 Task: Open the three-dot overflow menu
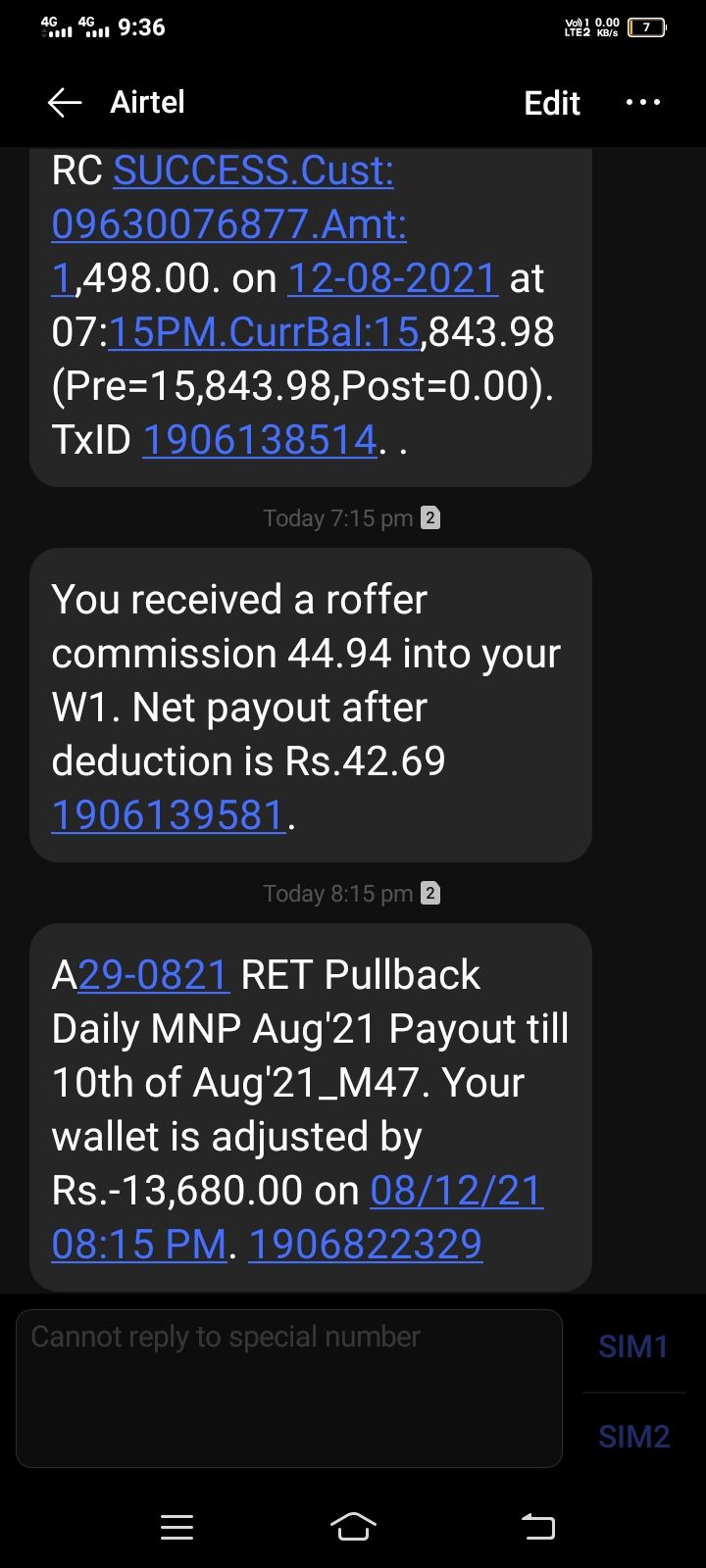click(x=643, y=103)
